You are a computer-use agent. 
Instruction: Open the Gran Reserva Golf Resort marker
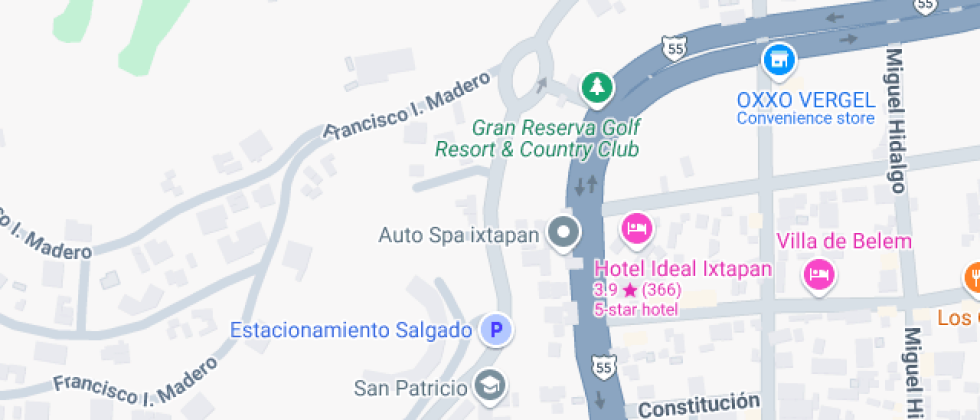pos(597,88)
